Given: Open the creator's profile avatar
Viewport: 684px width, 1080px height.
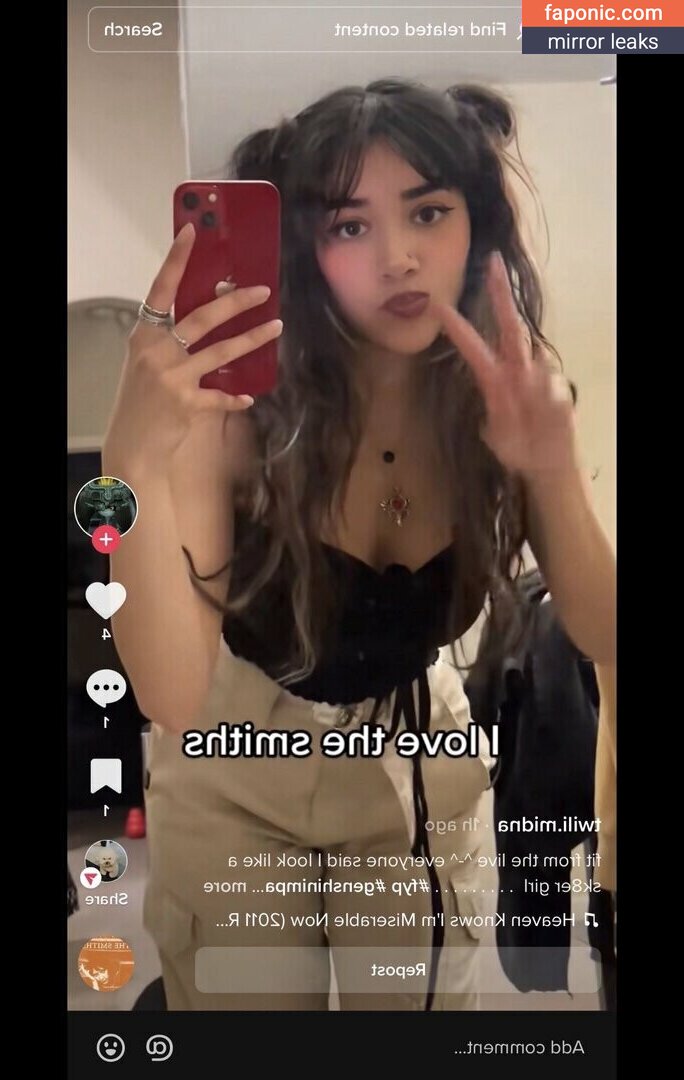Looking at the screenshot, I should click(106, 506).
